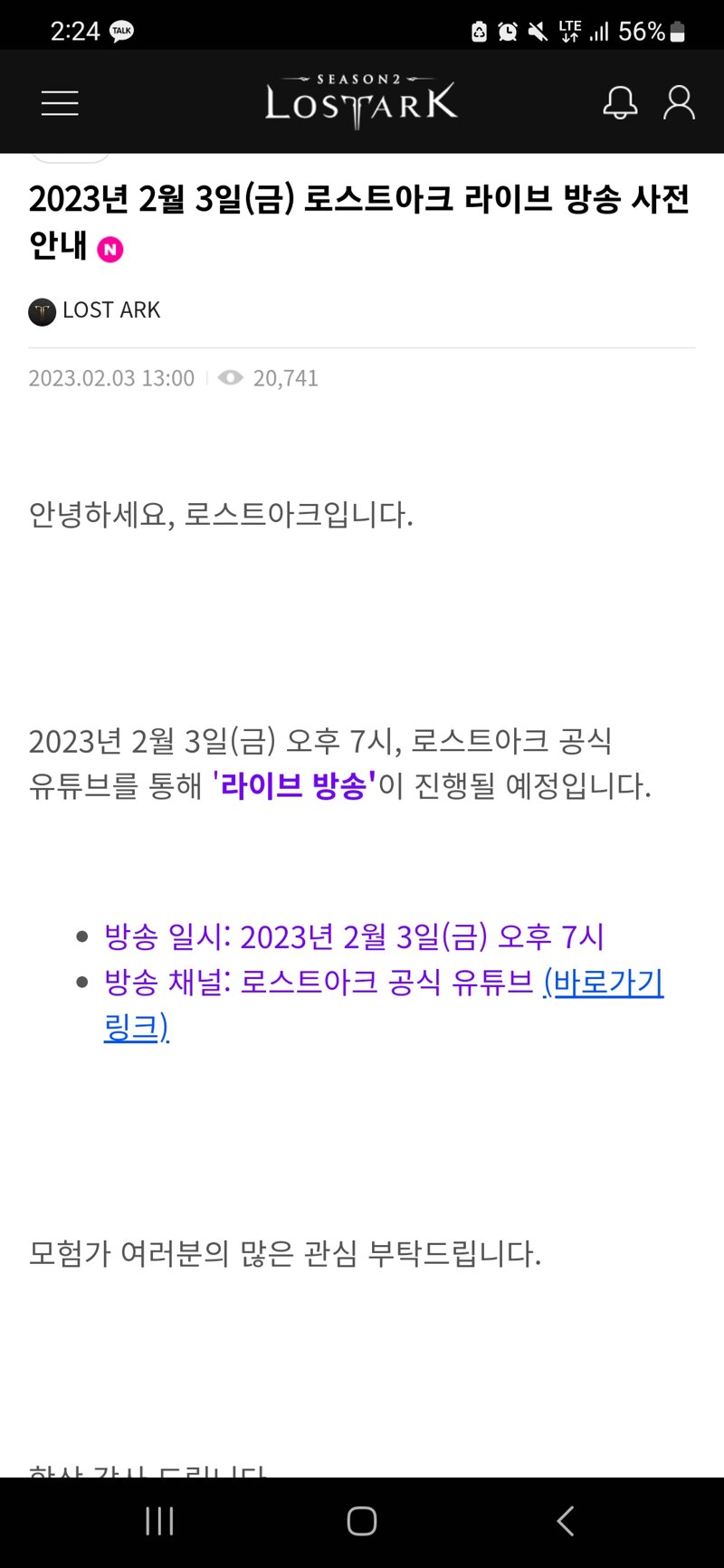724x1568 pixels.
Task: Open the hamburger menu
Action: point(60,103)
